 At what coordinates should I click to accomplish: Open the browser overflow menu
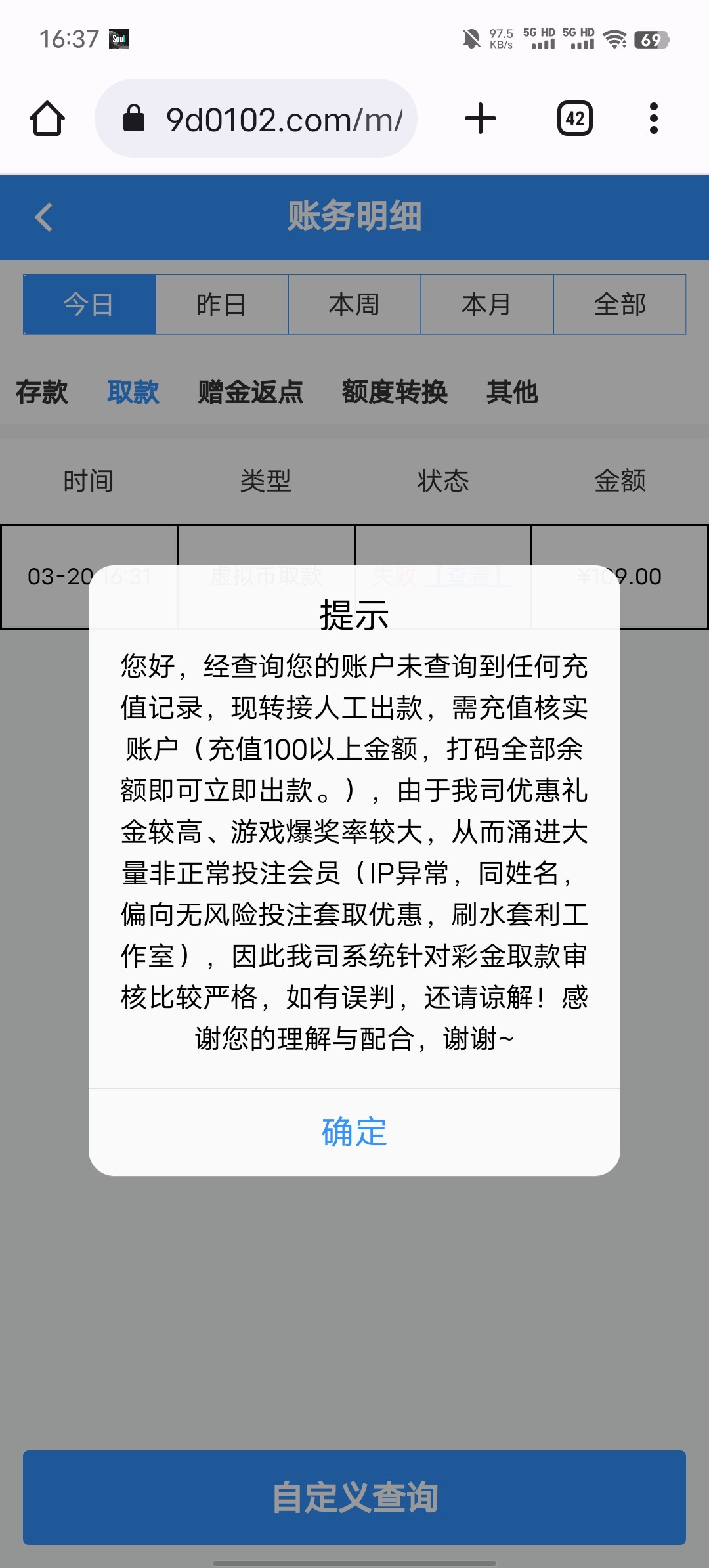coord(653,119)
